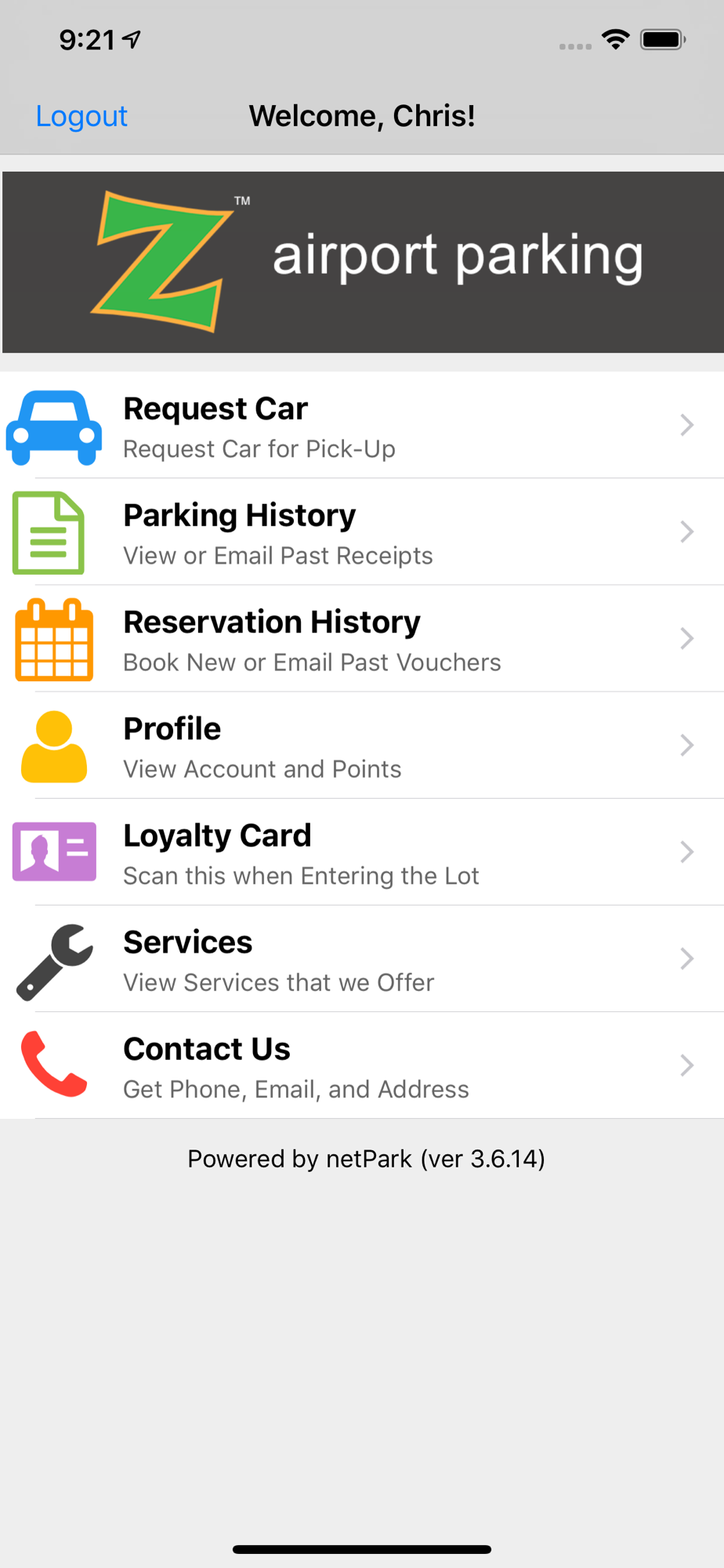The width and height of the screenshot is (724, 1568).
Task: Open the Reservation History row
Action: (362, 639)
